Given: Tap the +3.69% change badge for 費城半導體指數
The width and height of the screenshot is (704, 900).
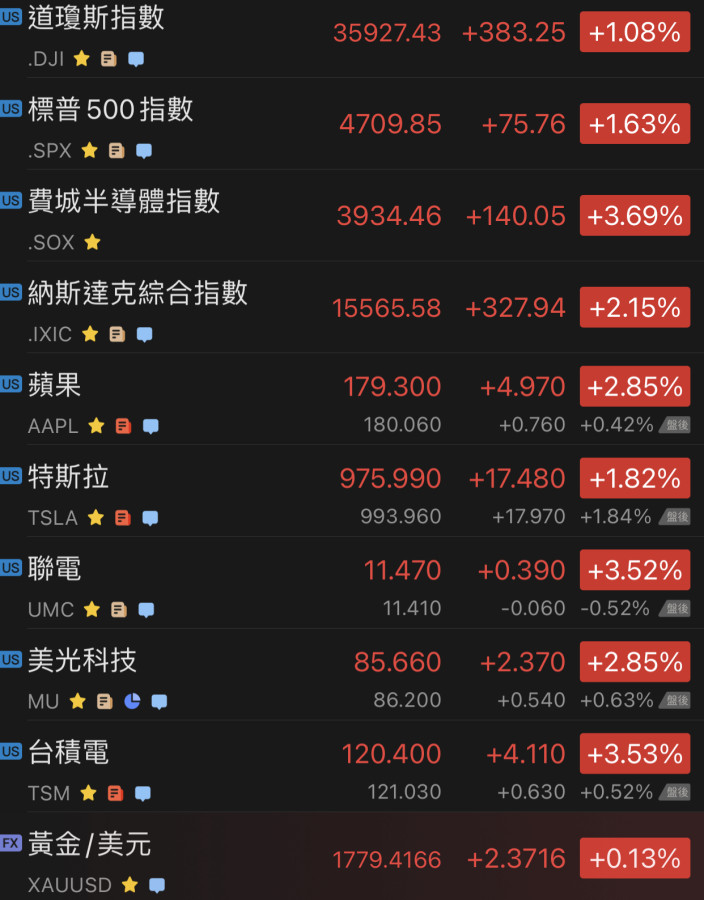Looking at the screenshot, I should [634, 216].
